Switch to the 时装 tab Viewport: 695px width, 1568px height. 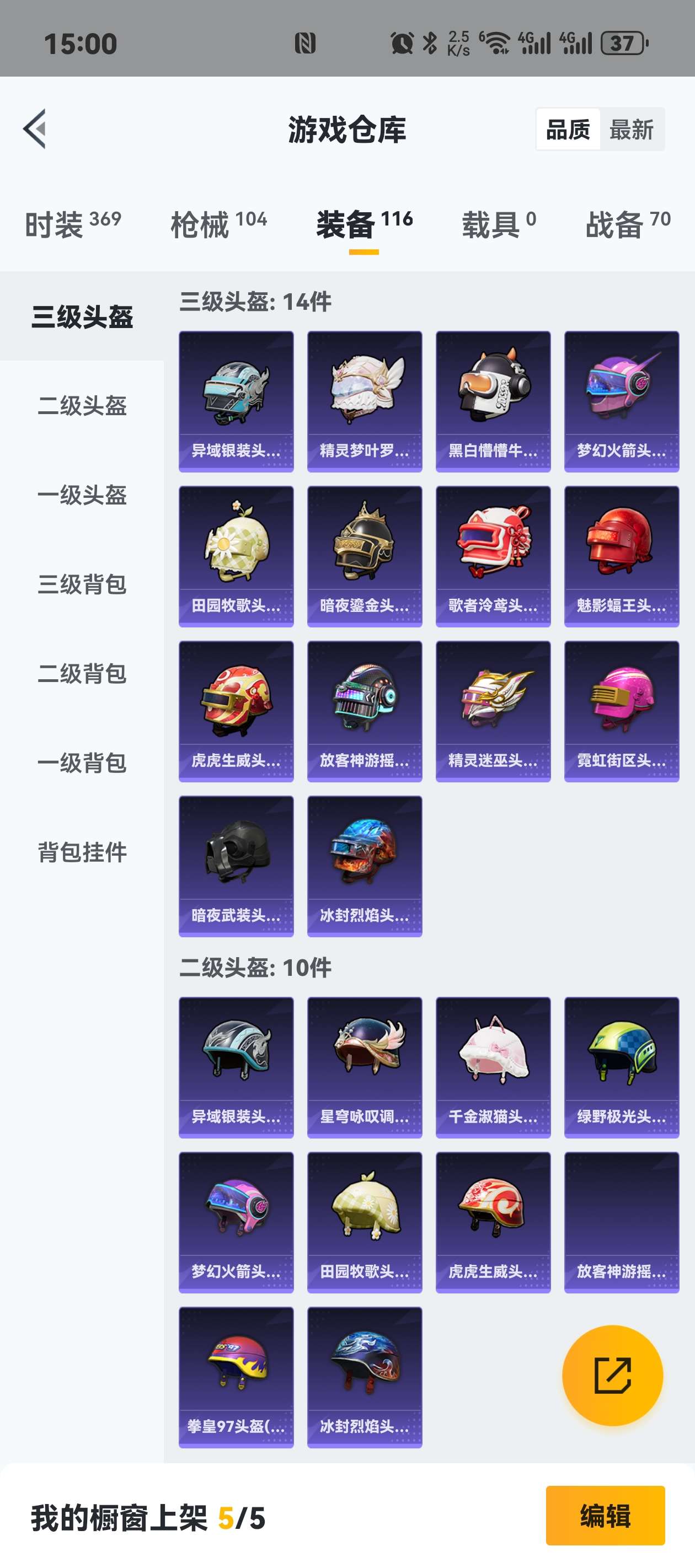(x=72, y=224)
